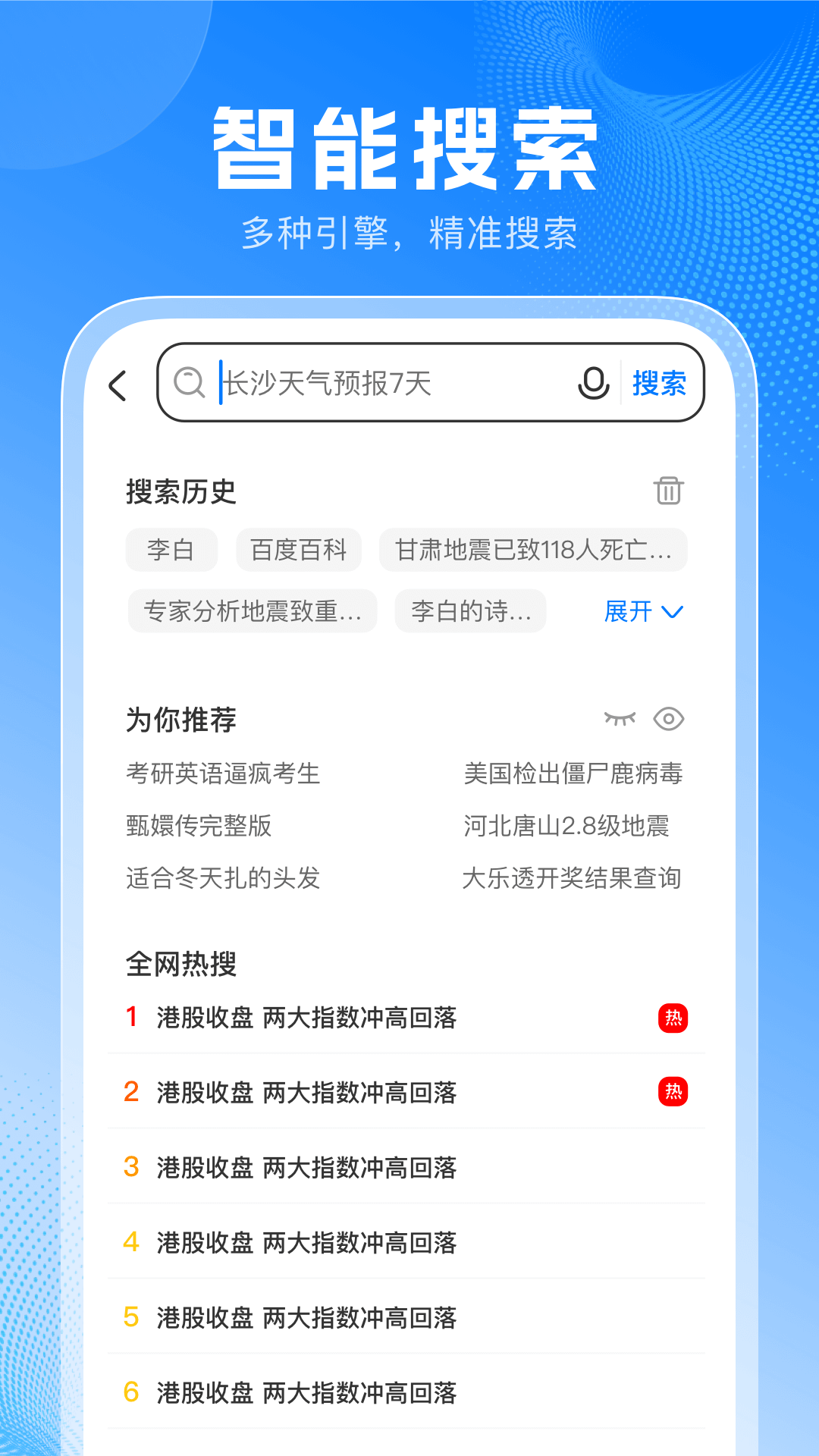Open the 大乐透开奖结果查询 recommendation

point(573,878)
